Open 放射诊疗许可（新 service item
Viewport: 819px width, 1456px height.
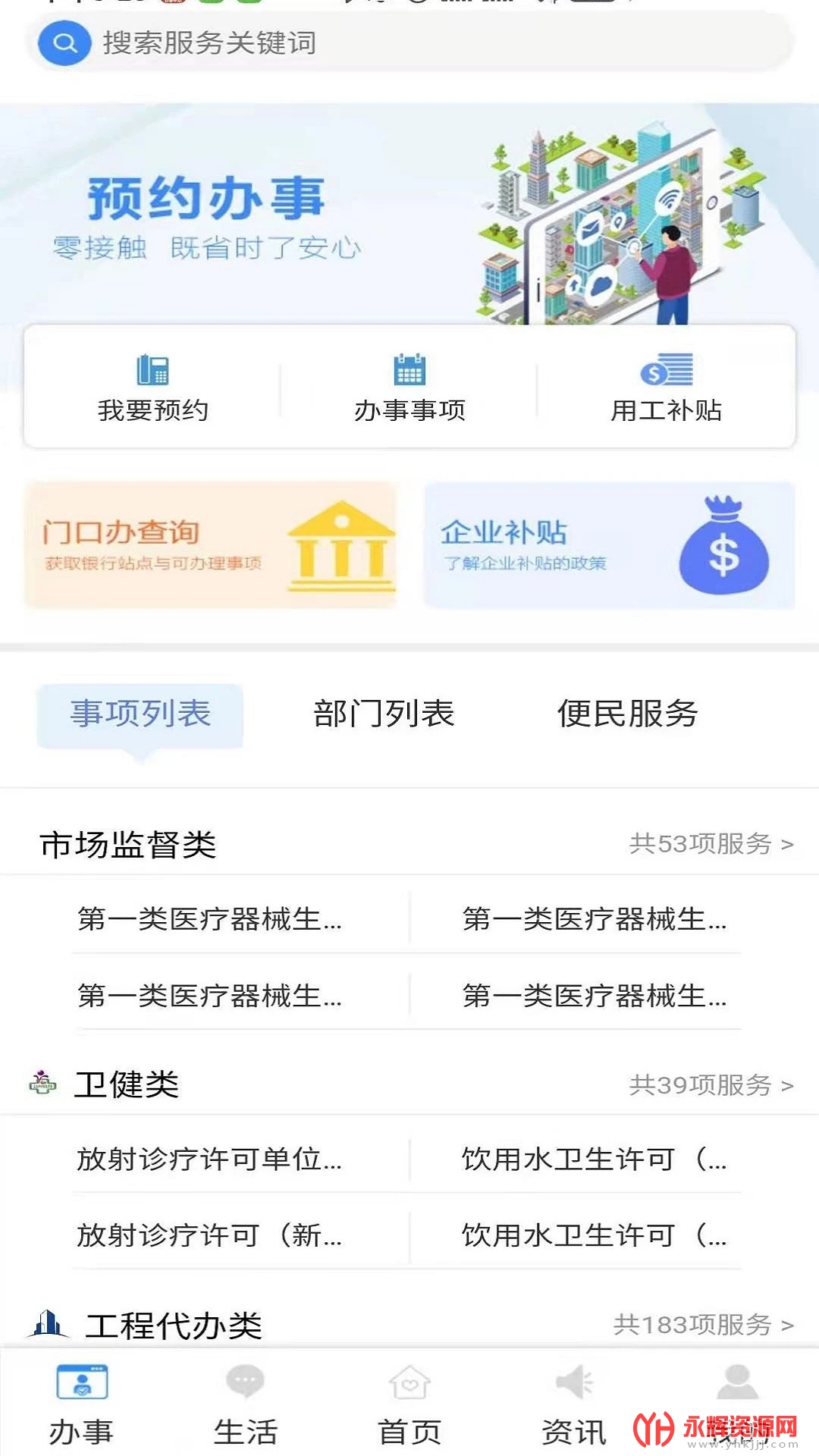209,1236
